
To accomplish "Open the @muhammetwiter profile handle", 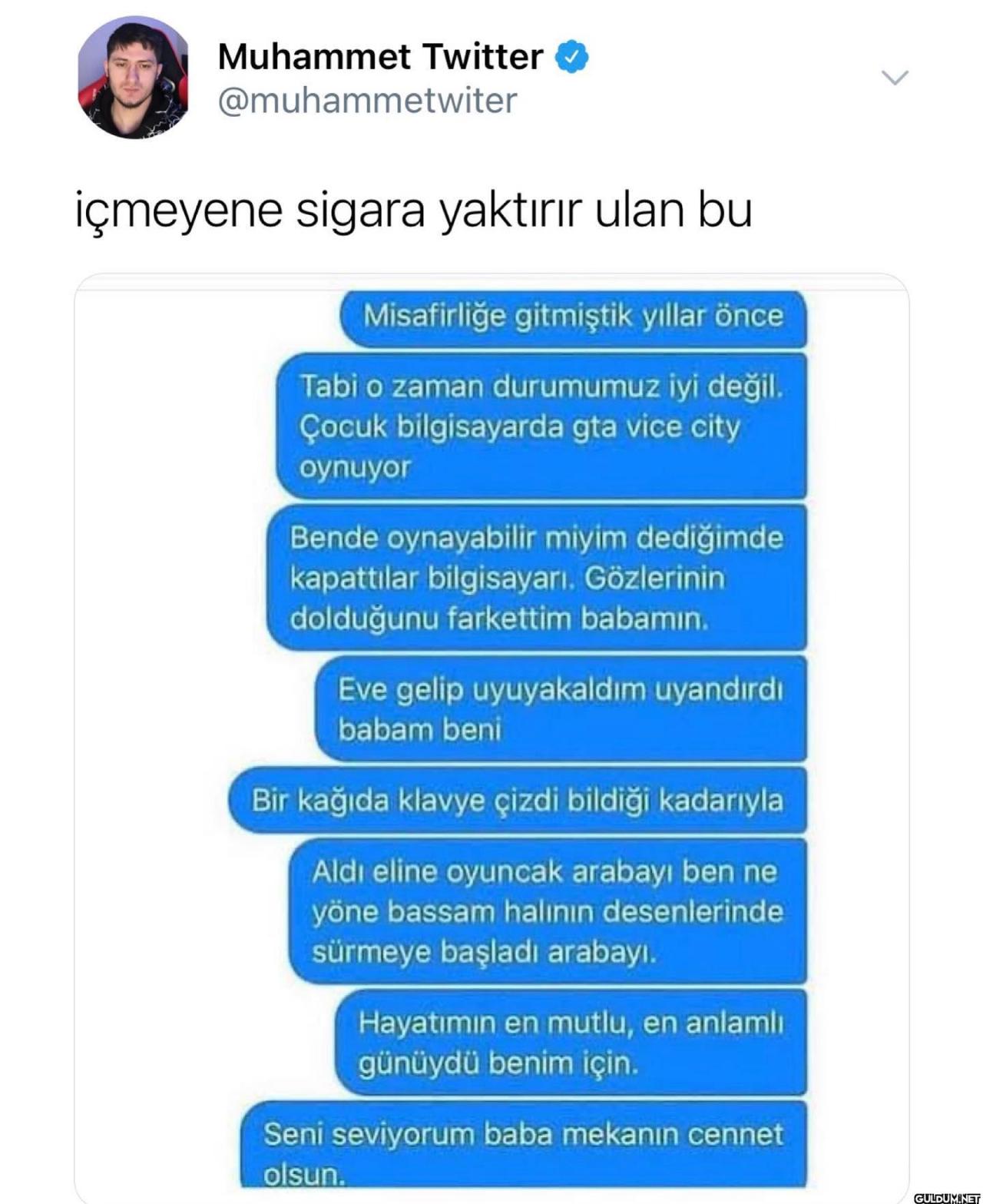I will pyautogui.click(x=367, y=101).
